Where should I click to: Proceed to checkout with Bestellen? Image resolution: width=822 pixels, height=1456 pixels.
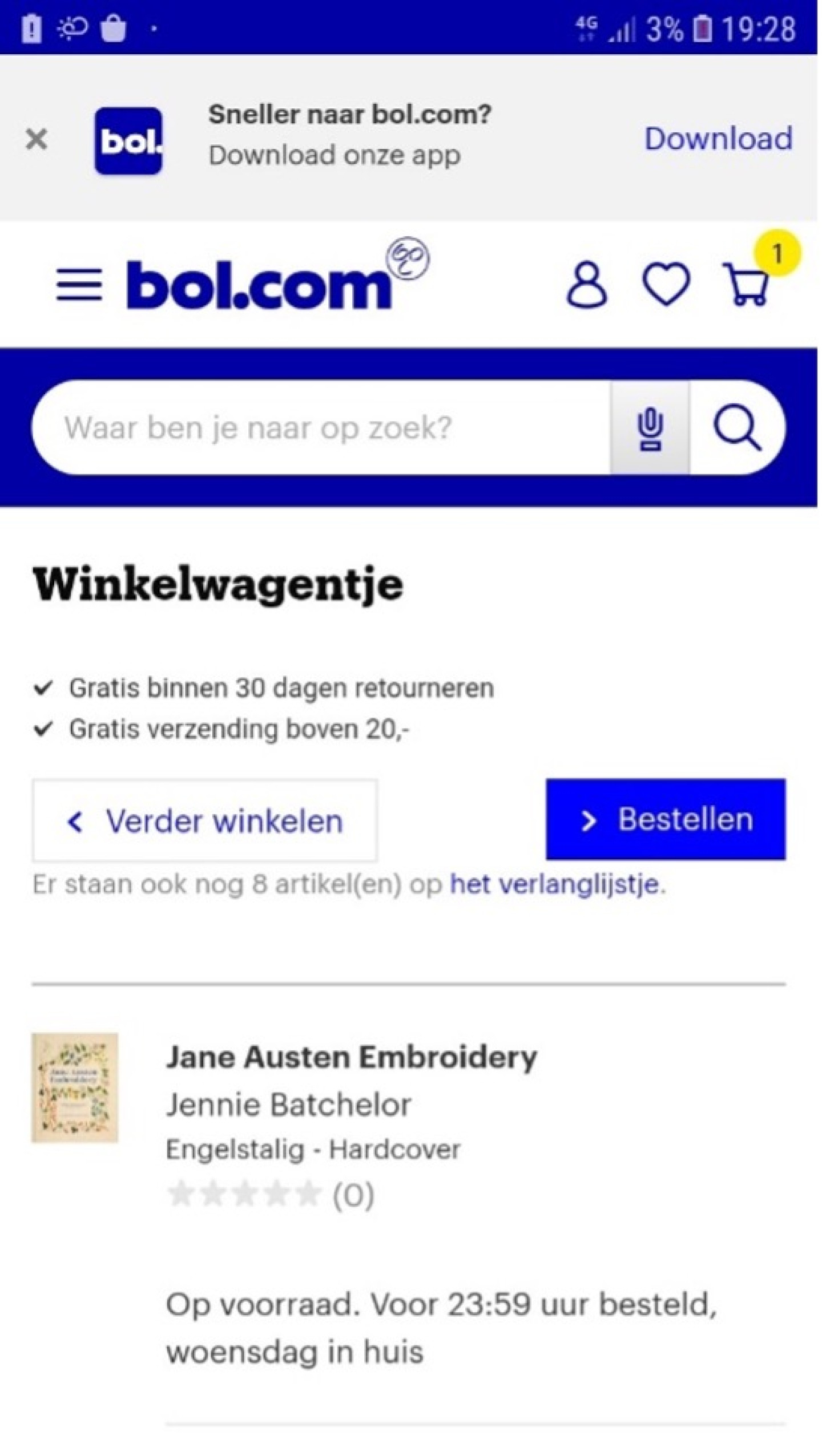tap(665, 819)
